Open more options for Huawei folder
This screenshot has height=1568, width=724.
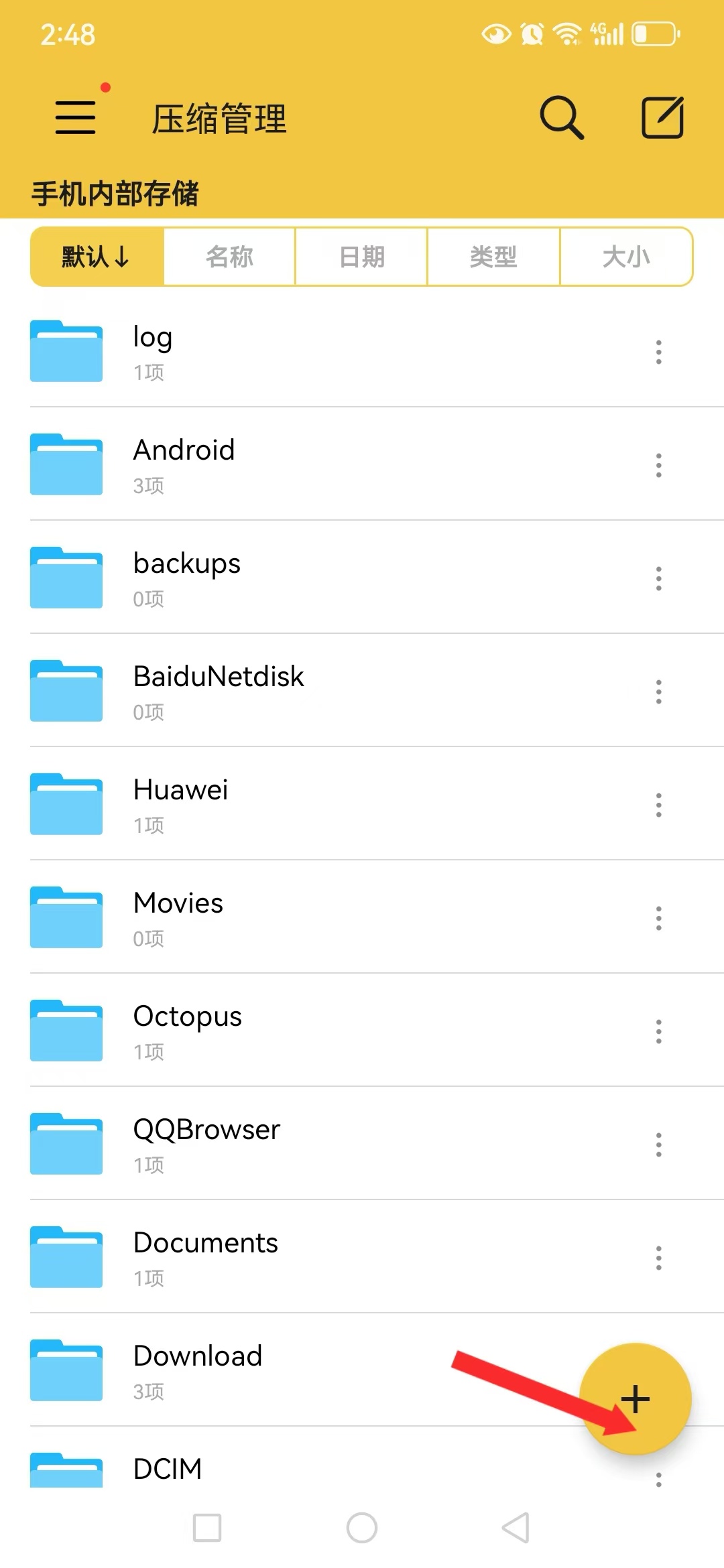pos(658,805)
